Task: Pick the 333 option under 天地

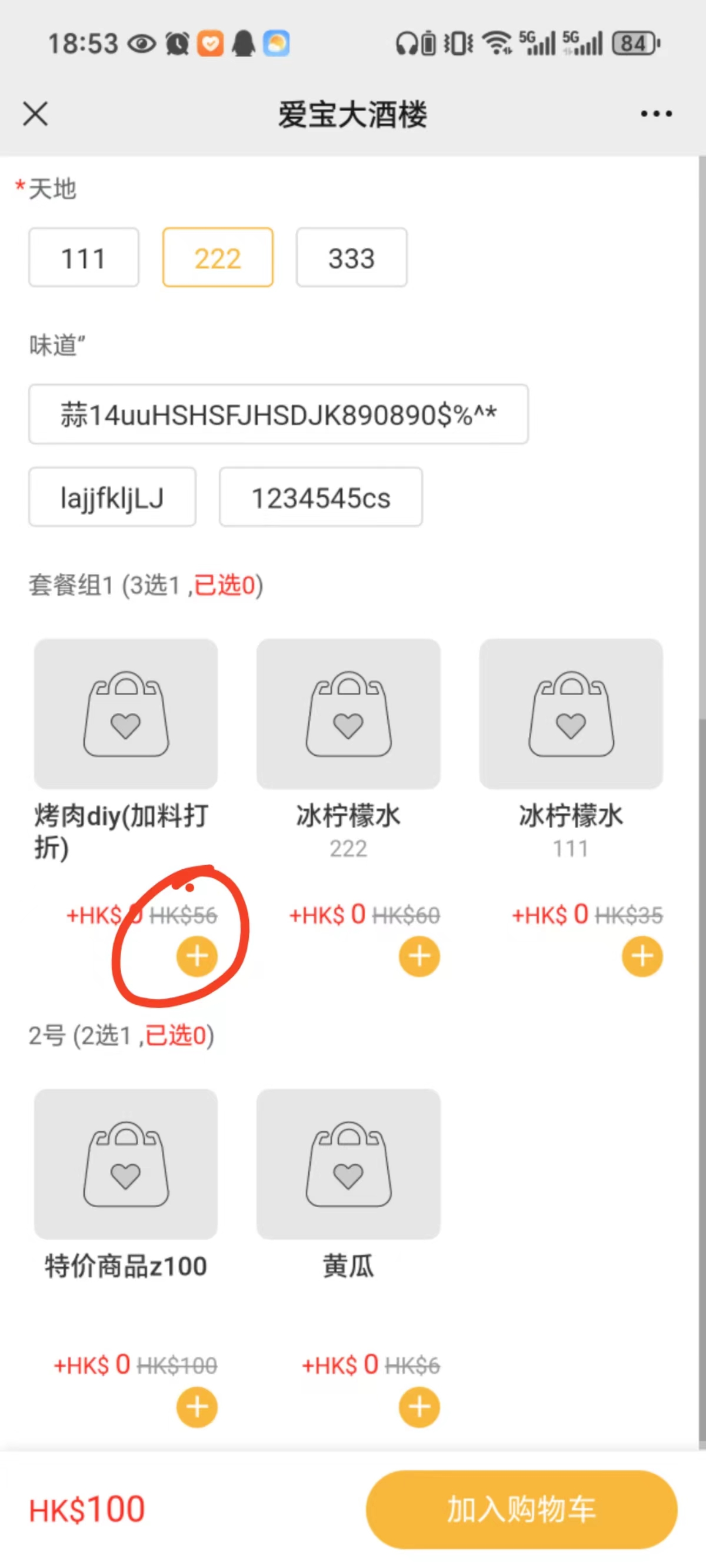Action: [352, 257]
